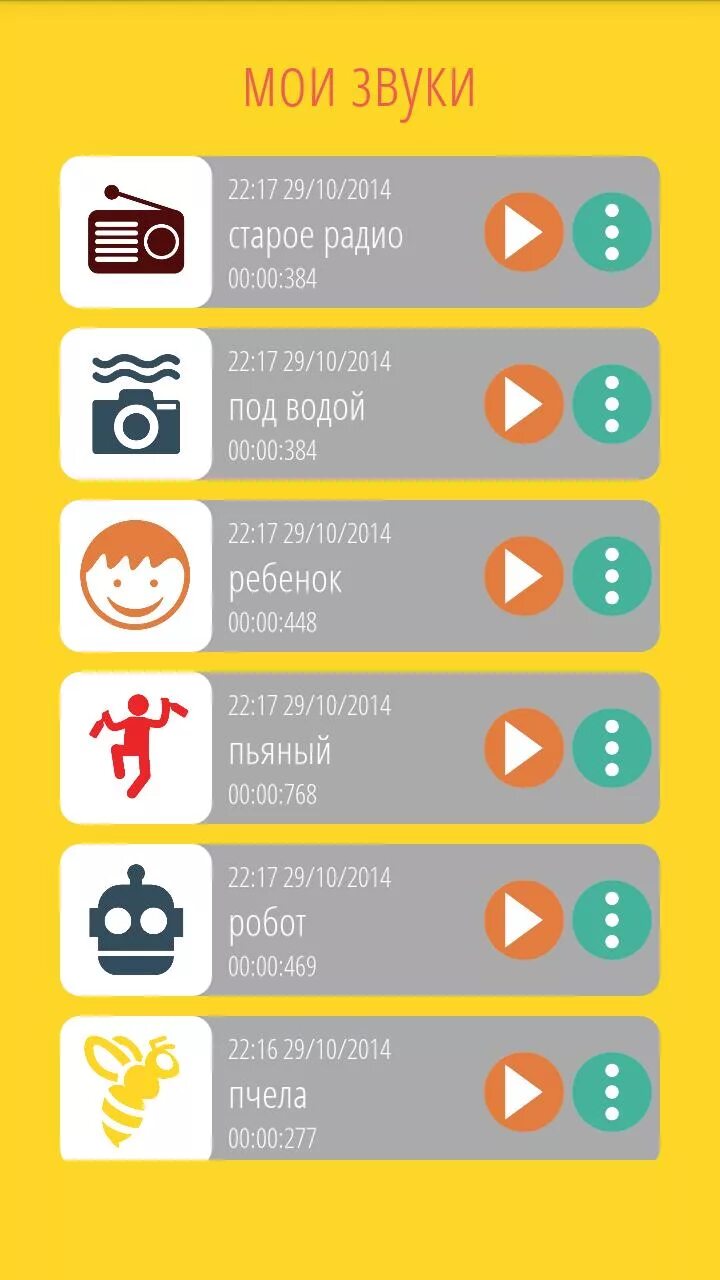Open options menu for пчела

pos(612,1092)
